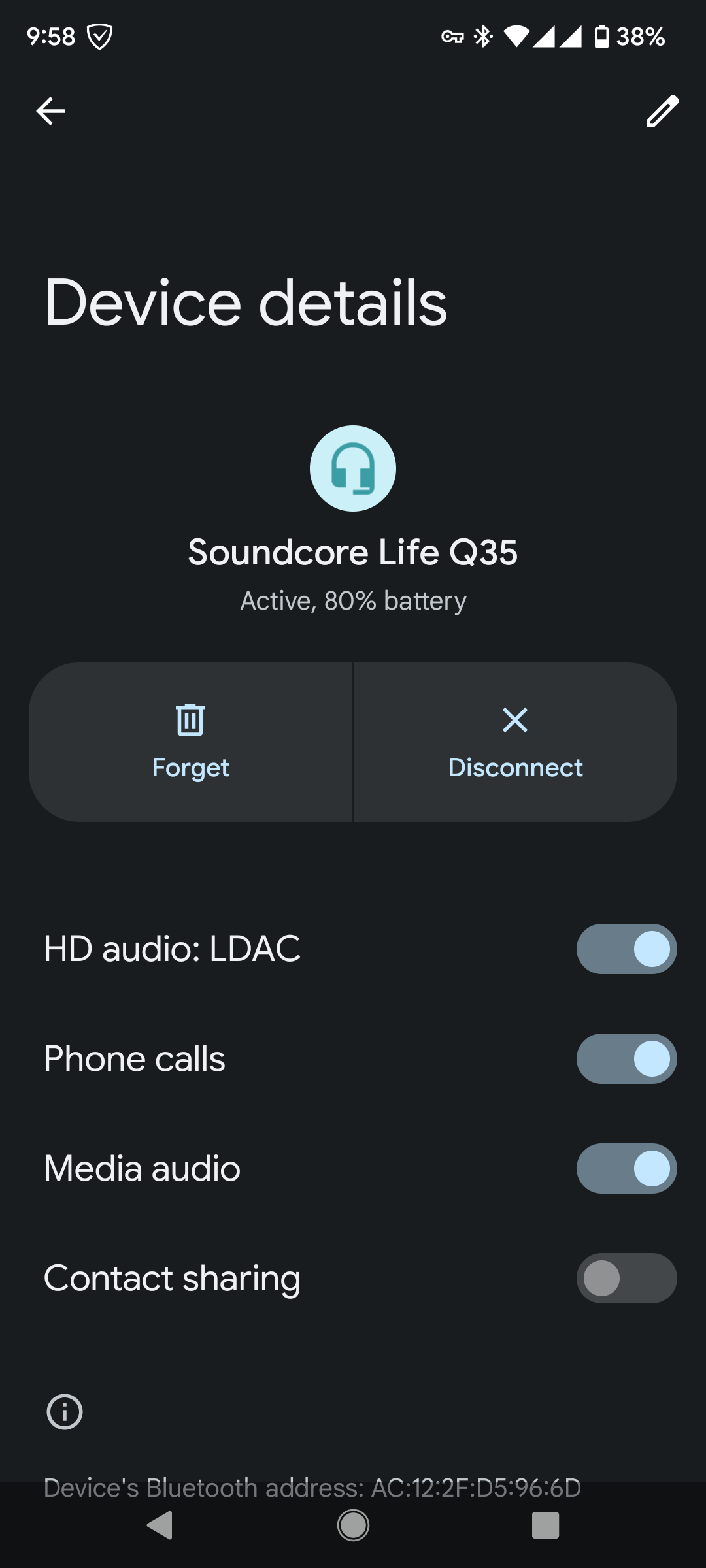This screenshot has height=1568, width=706.
Task: Enable Contact sharing
Action: coord(626,1278)
